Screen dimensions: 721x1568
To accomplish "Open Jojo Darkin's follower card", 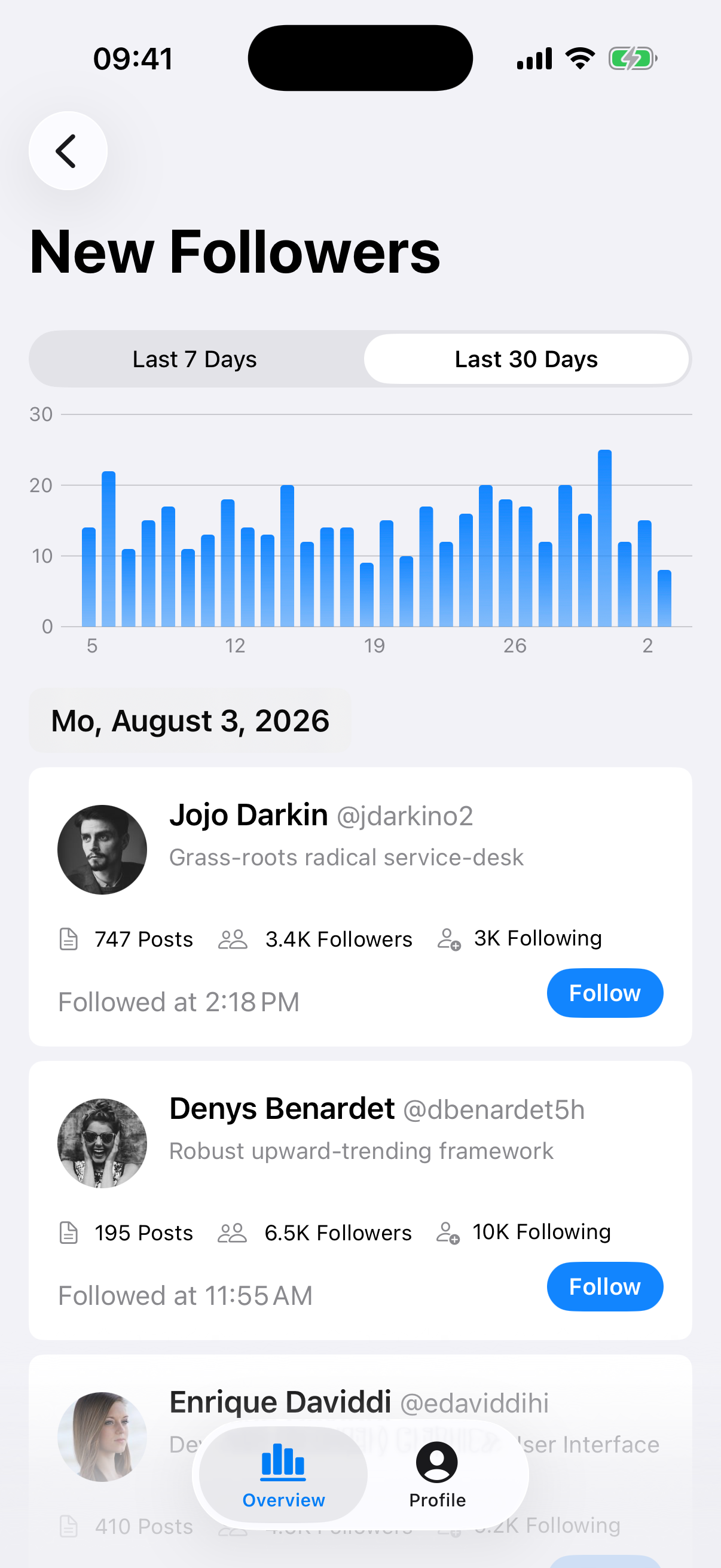I will click(x=360, y=907).
